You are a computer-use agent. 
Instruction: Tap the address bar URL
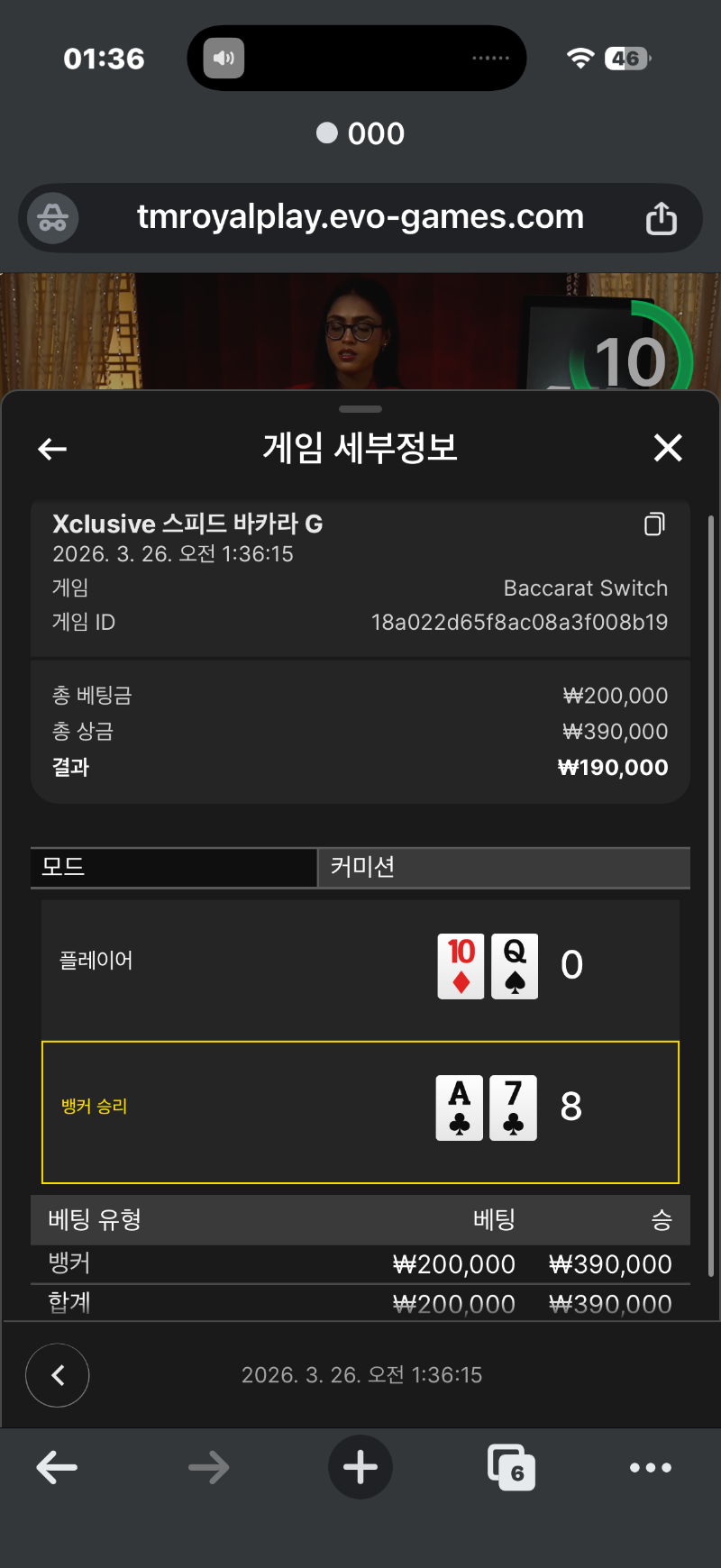(x=360, y=217)
